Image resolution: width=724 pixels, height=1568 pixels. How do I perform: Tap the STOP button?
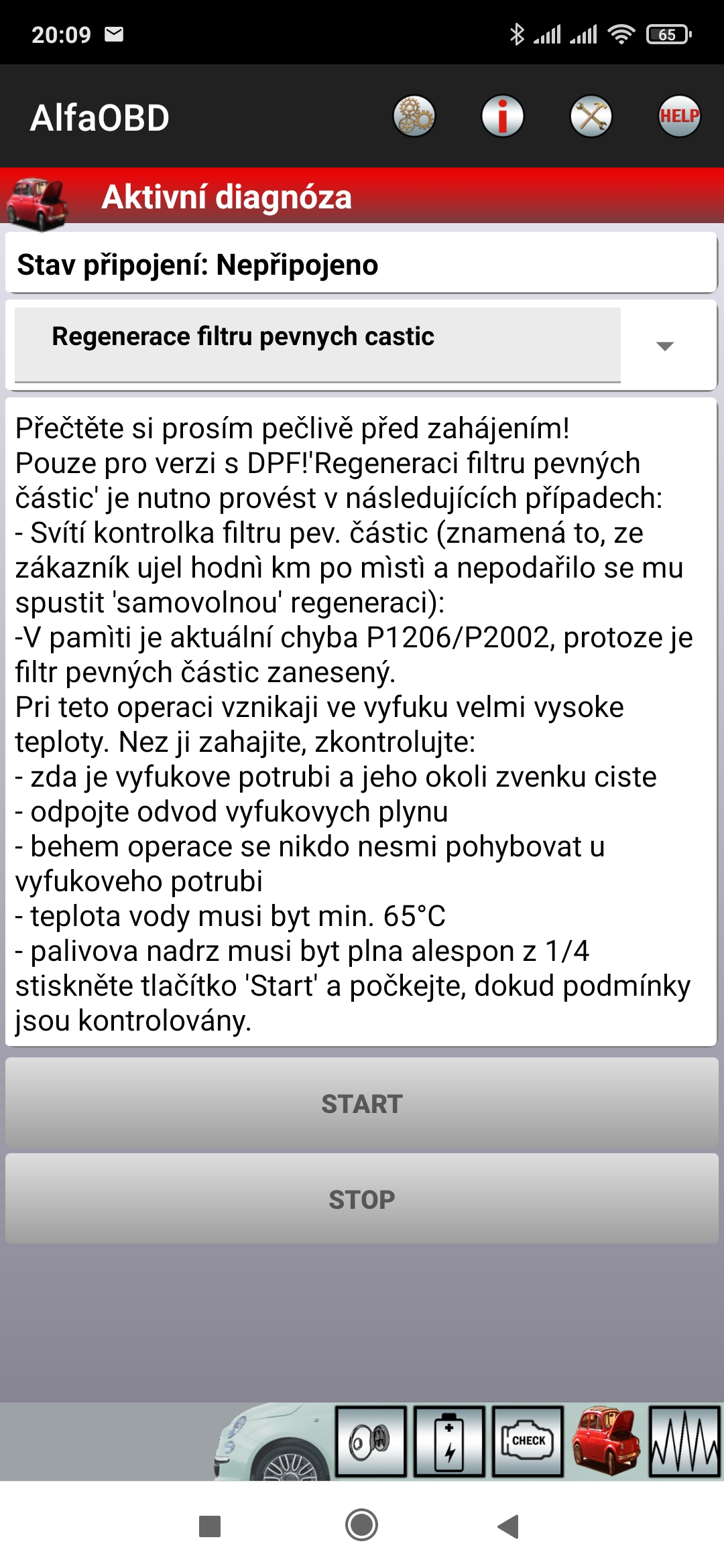(362, 1199)
